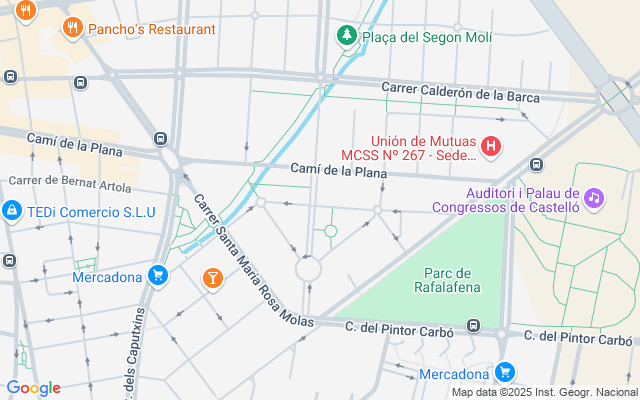Open the TEDi Comercio S.L.U shop marker
The height and width of the screenshot is (400, 640).
click(12, 211)
